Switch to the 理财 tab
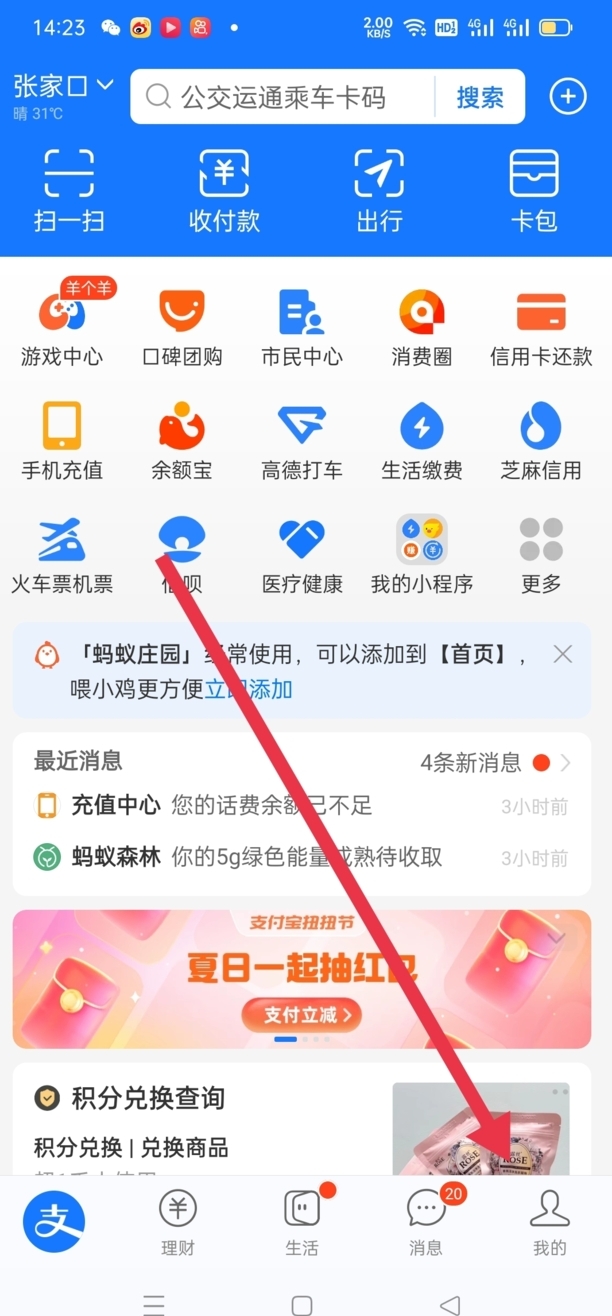This screenshot has height=1316, width=612. 177,1222
